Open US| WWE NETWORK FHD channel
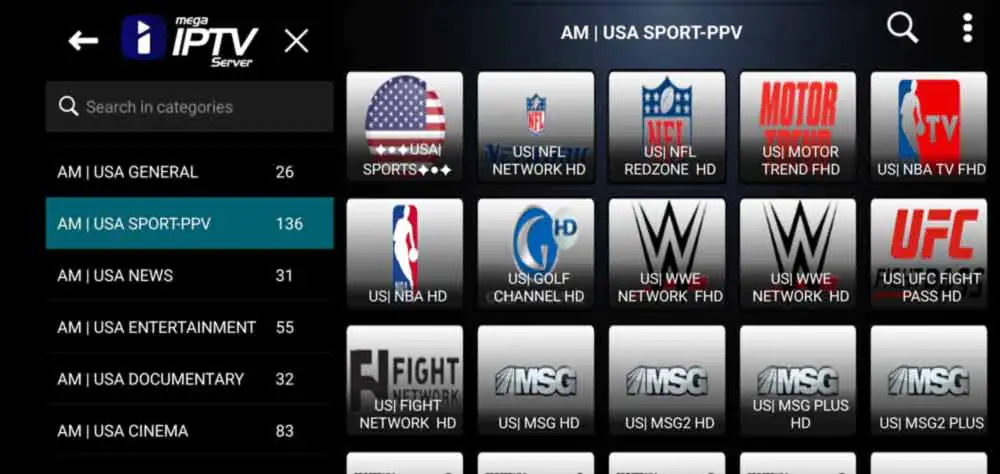This screenshot has width=1000, height=474. 667,253
